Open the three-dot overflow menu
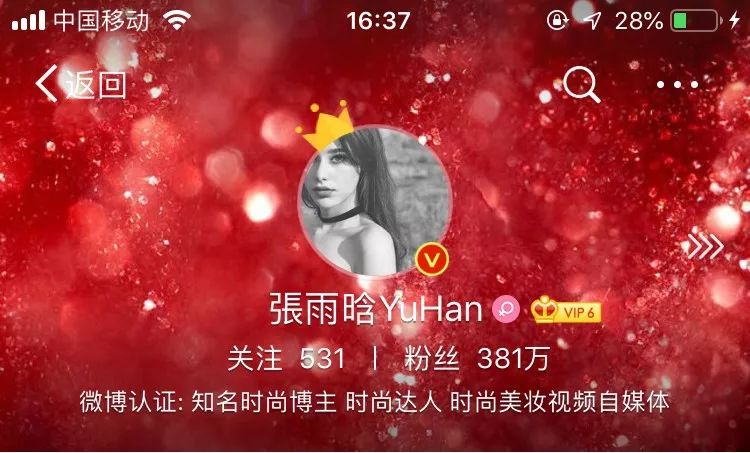Screen dimensions: 750x453 [x=677, y=85]
